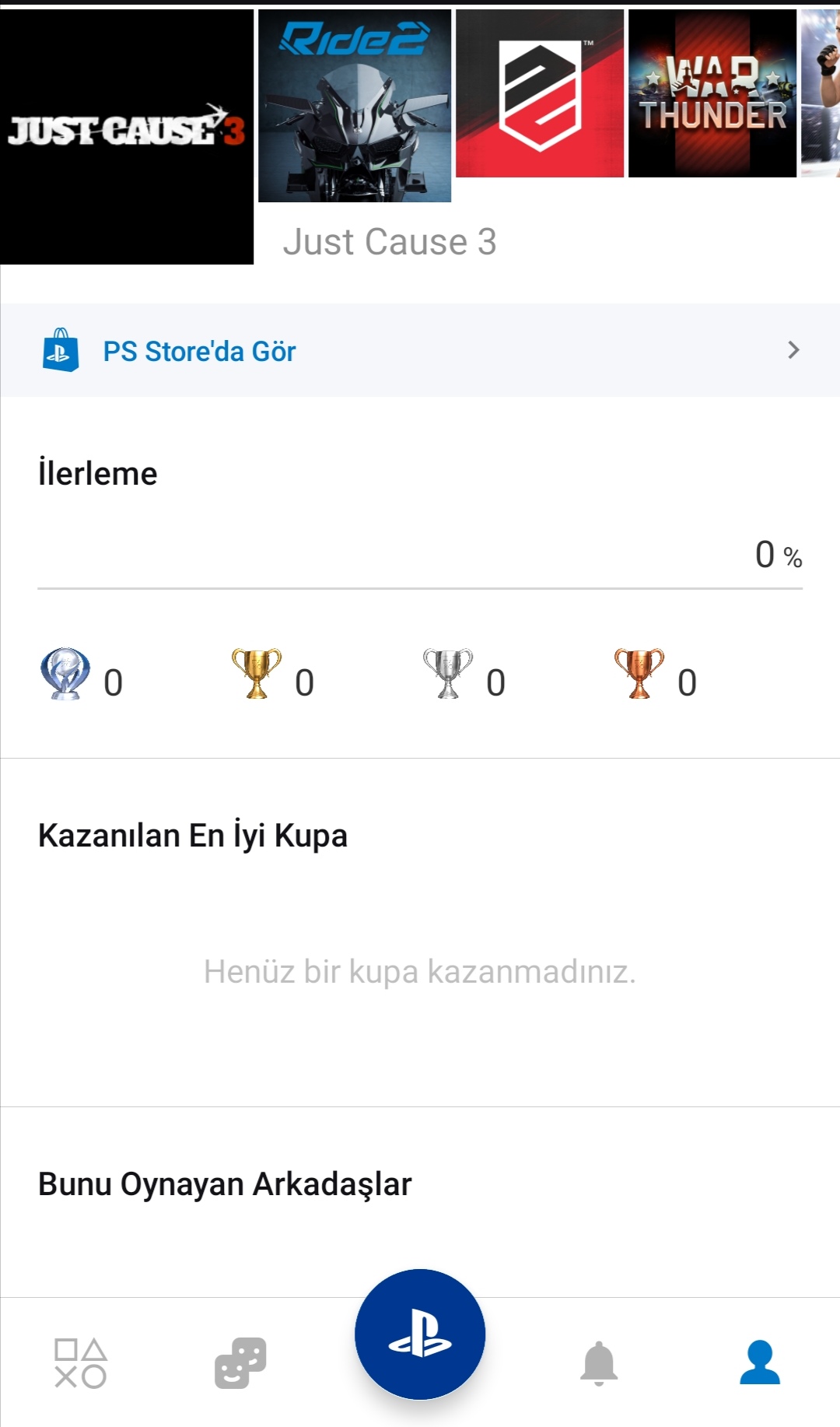
Task: Tap the Just Cause 3 cover
Action: (x=127, y=137)
